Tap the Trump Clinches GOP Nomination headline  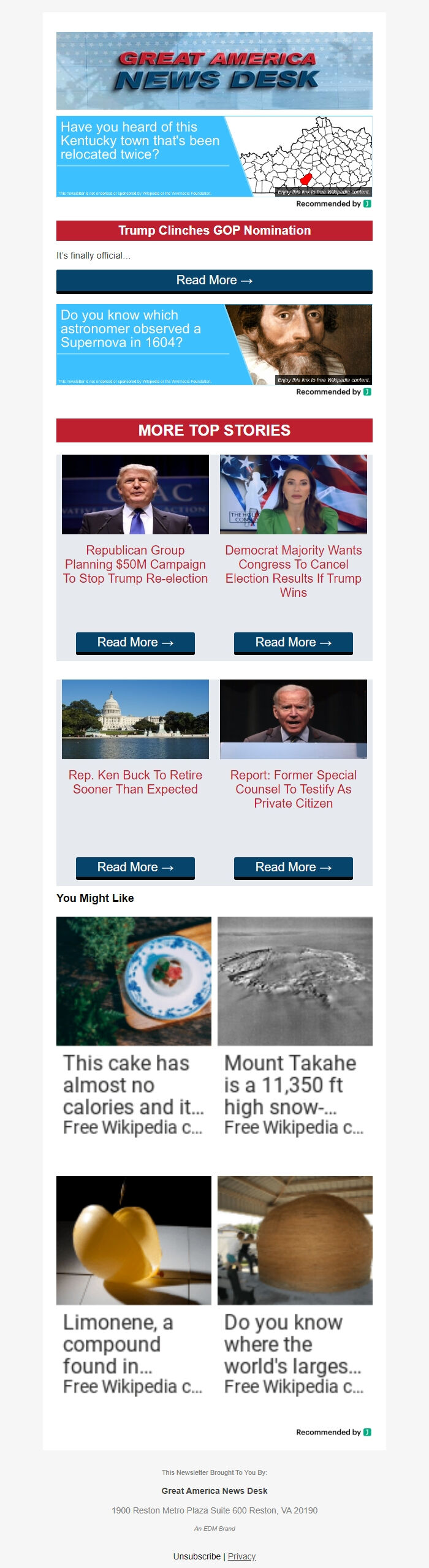click(214, 231)
